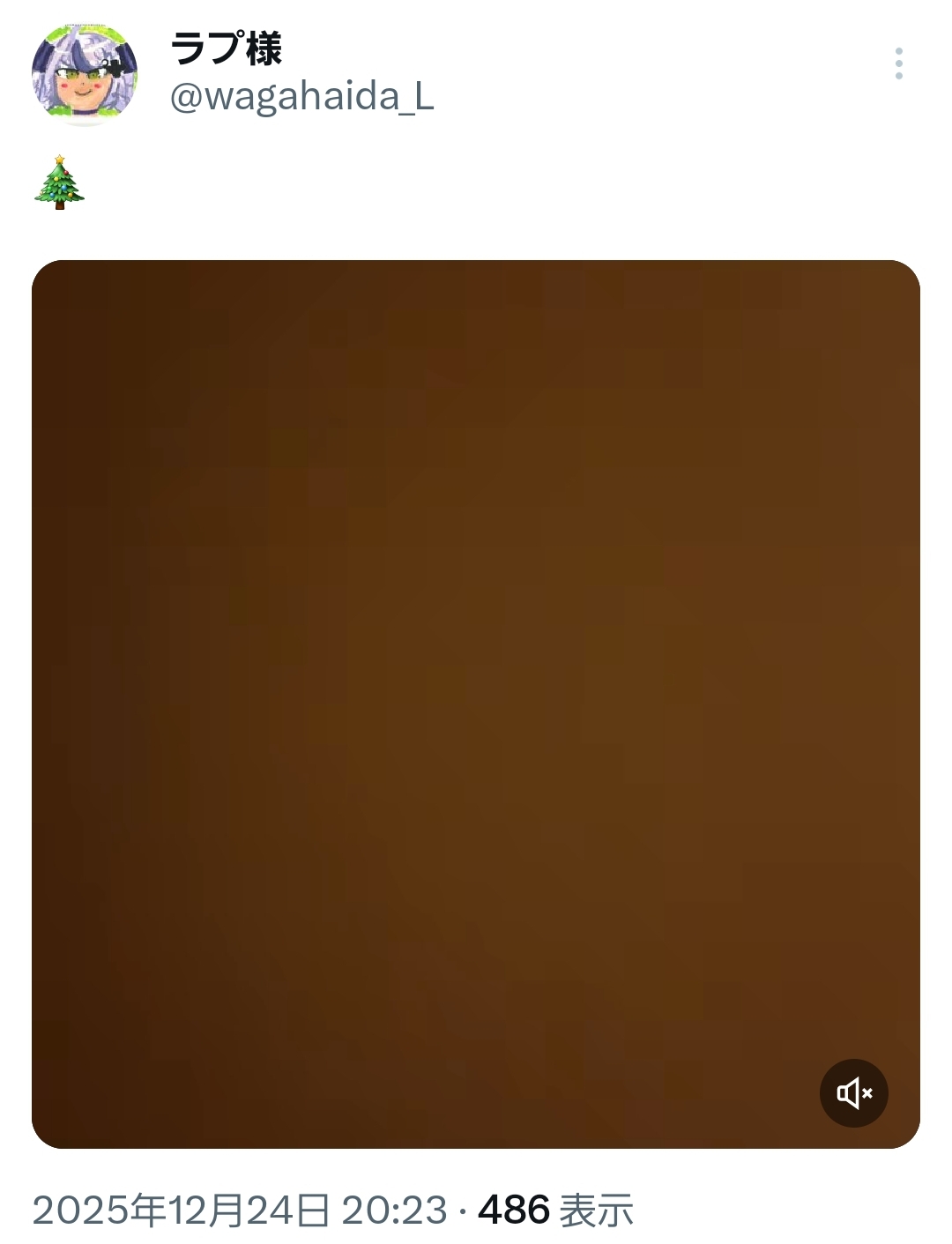Open ラプ様's profile picture
The height and width of the screenshot is (1244, 952).
[85, 74]
